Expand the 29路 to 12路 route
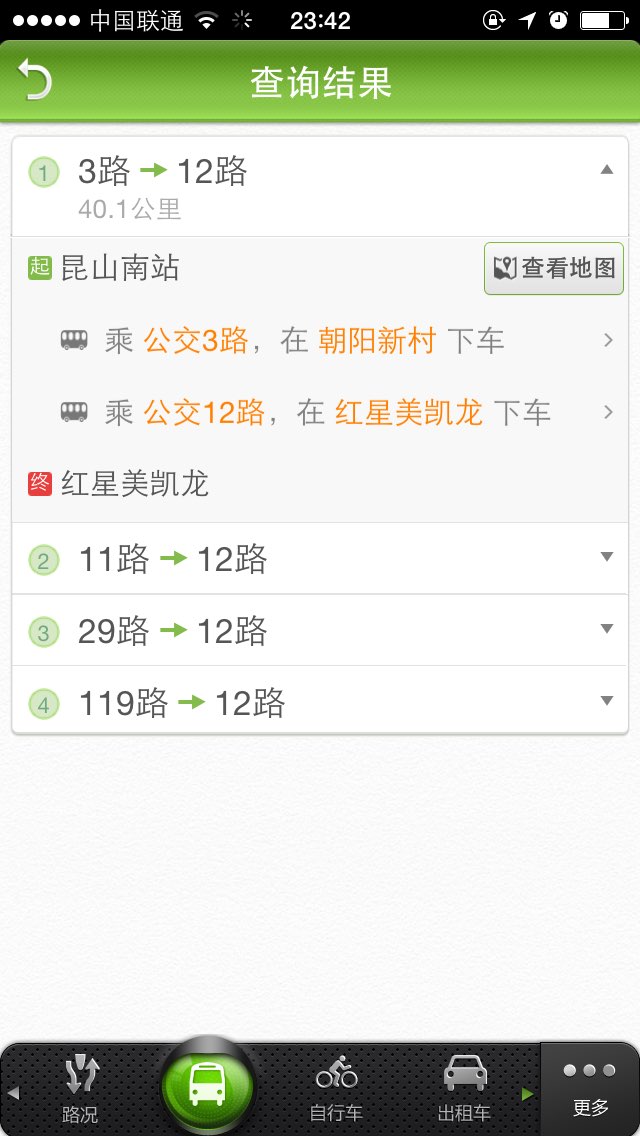 coord(320,630)
